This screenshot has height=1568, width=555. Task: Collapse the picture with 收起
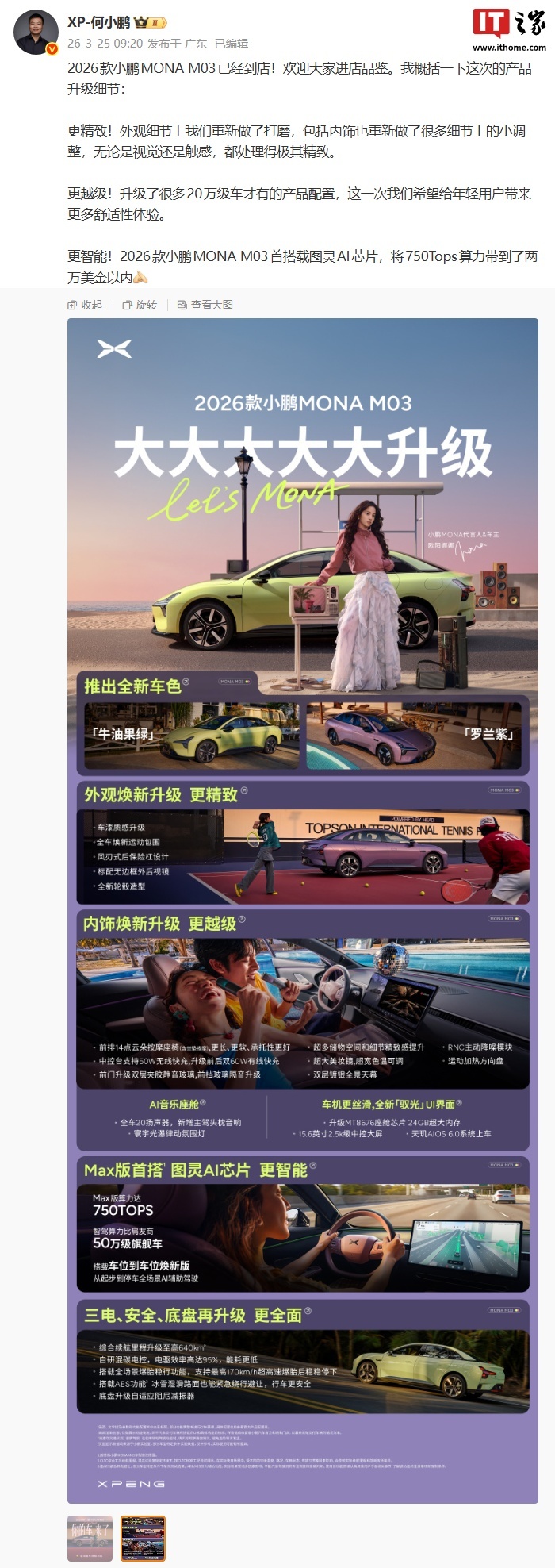[x=86, y=305]
